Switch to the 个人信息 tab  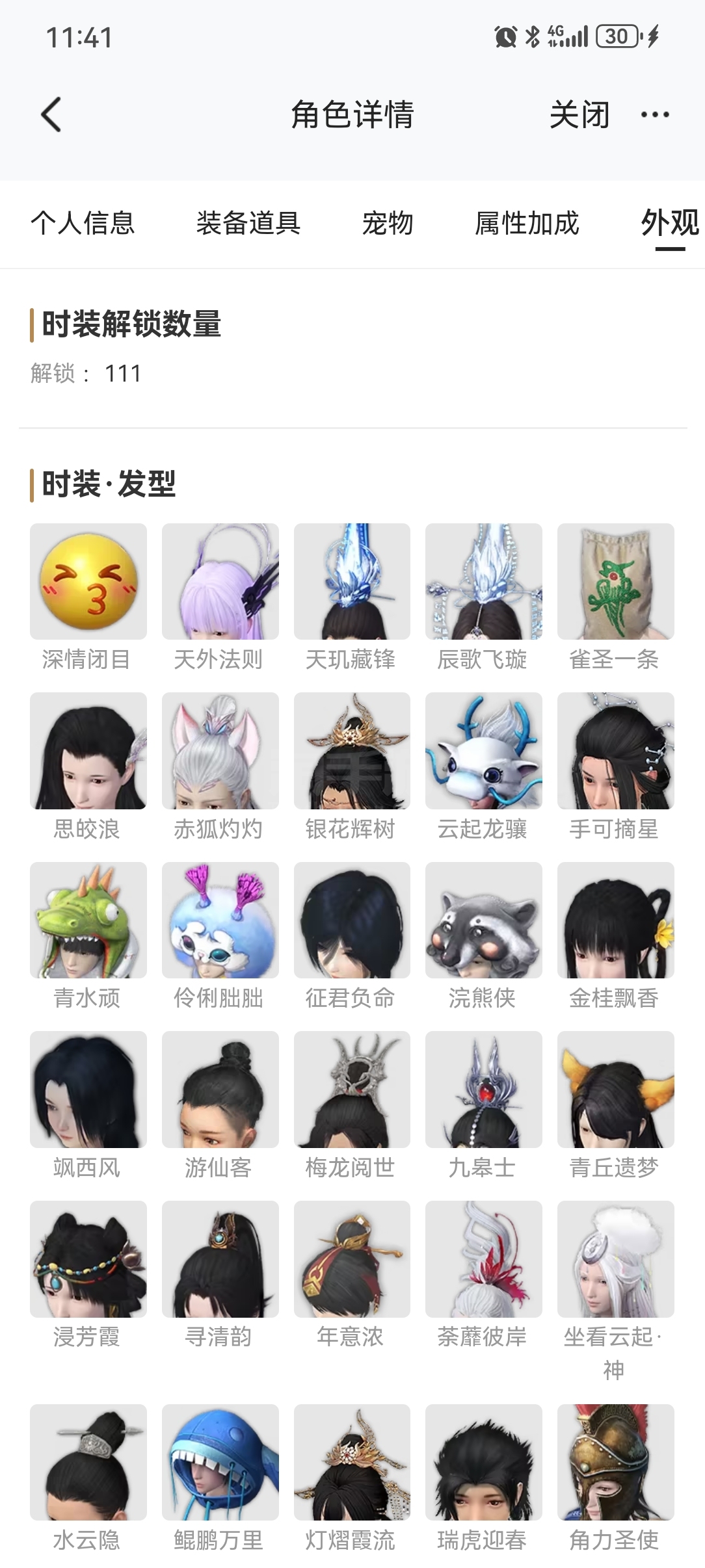point(83,223)
